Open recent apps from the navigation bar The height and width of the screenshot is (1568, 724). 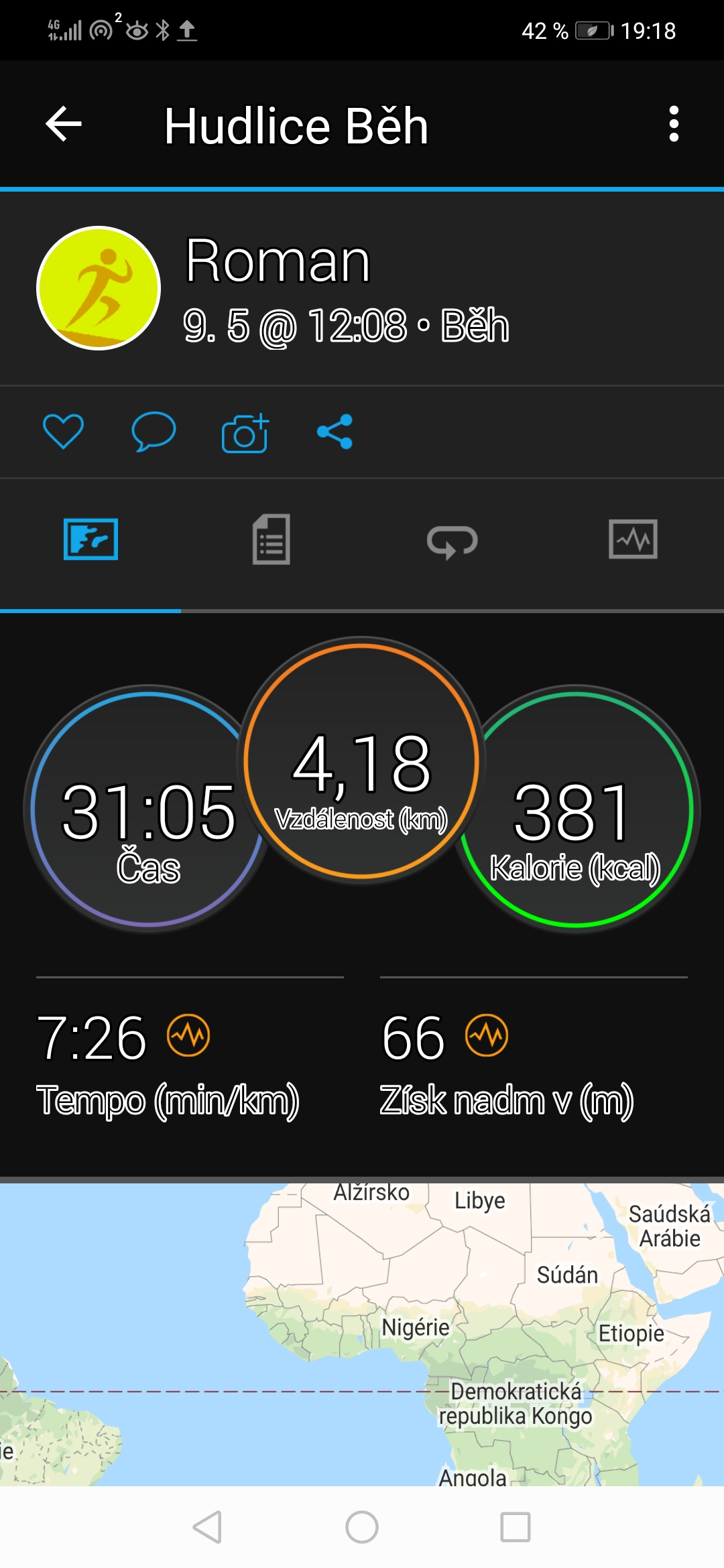click(516, 1527)
